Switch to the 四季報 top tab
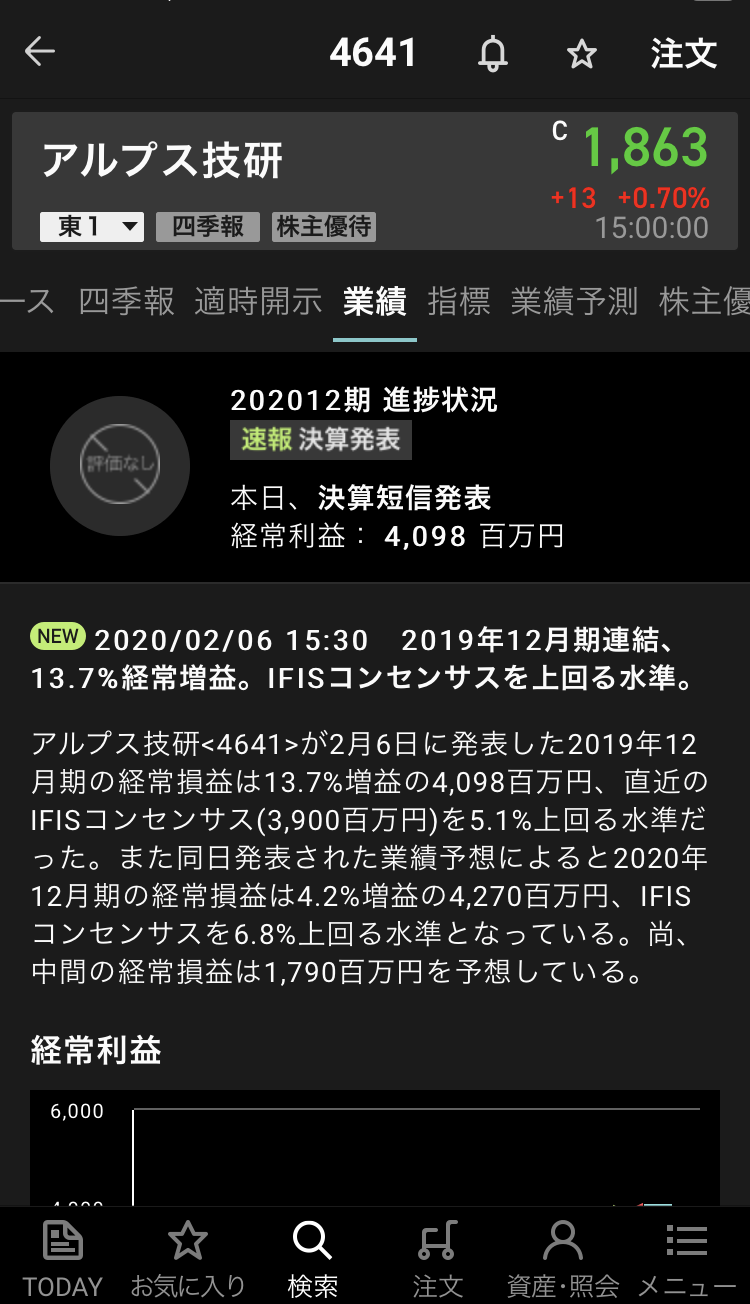The width and height of the screenshot is (750, 1304). coord(127,301)
